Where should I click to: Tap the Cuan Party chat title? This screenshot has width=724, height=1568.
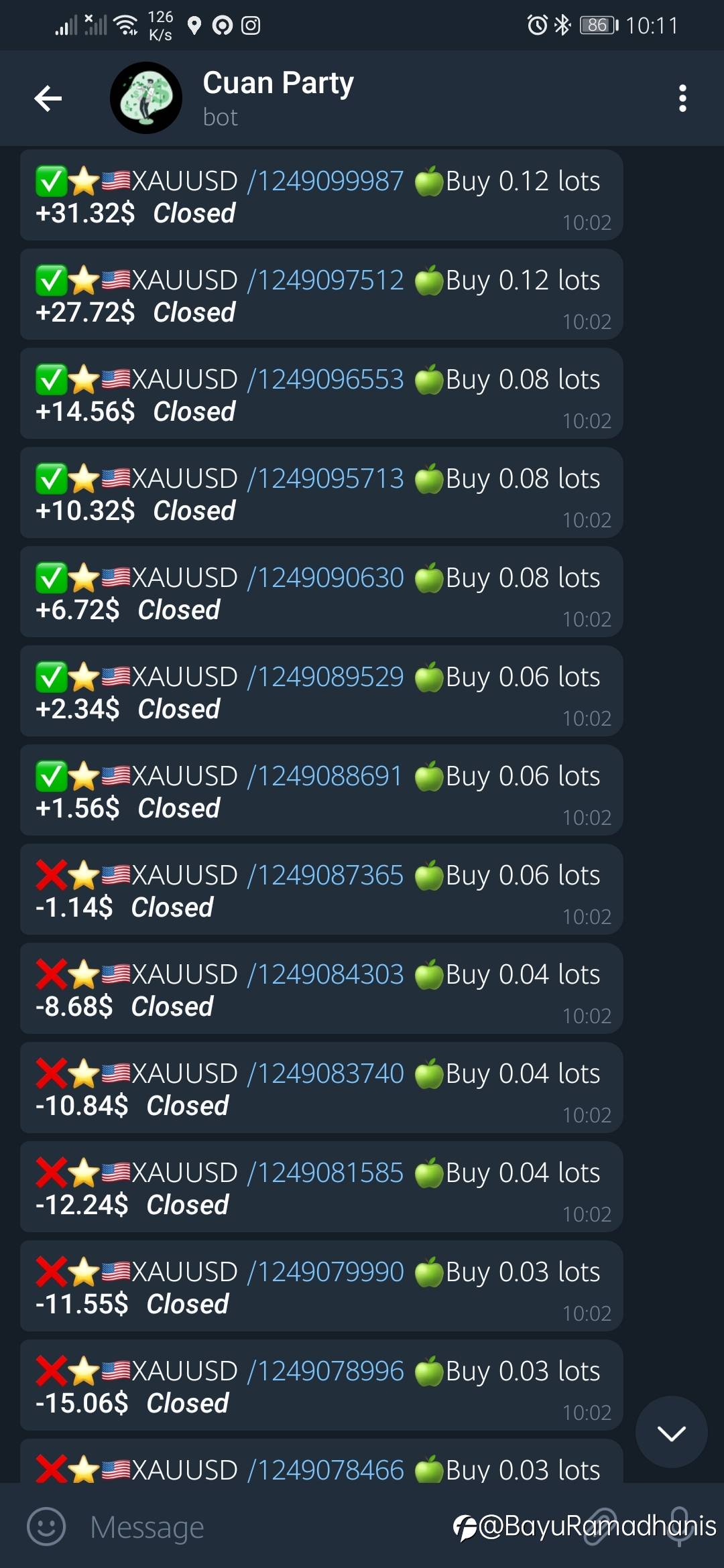coord(278,82)
